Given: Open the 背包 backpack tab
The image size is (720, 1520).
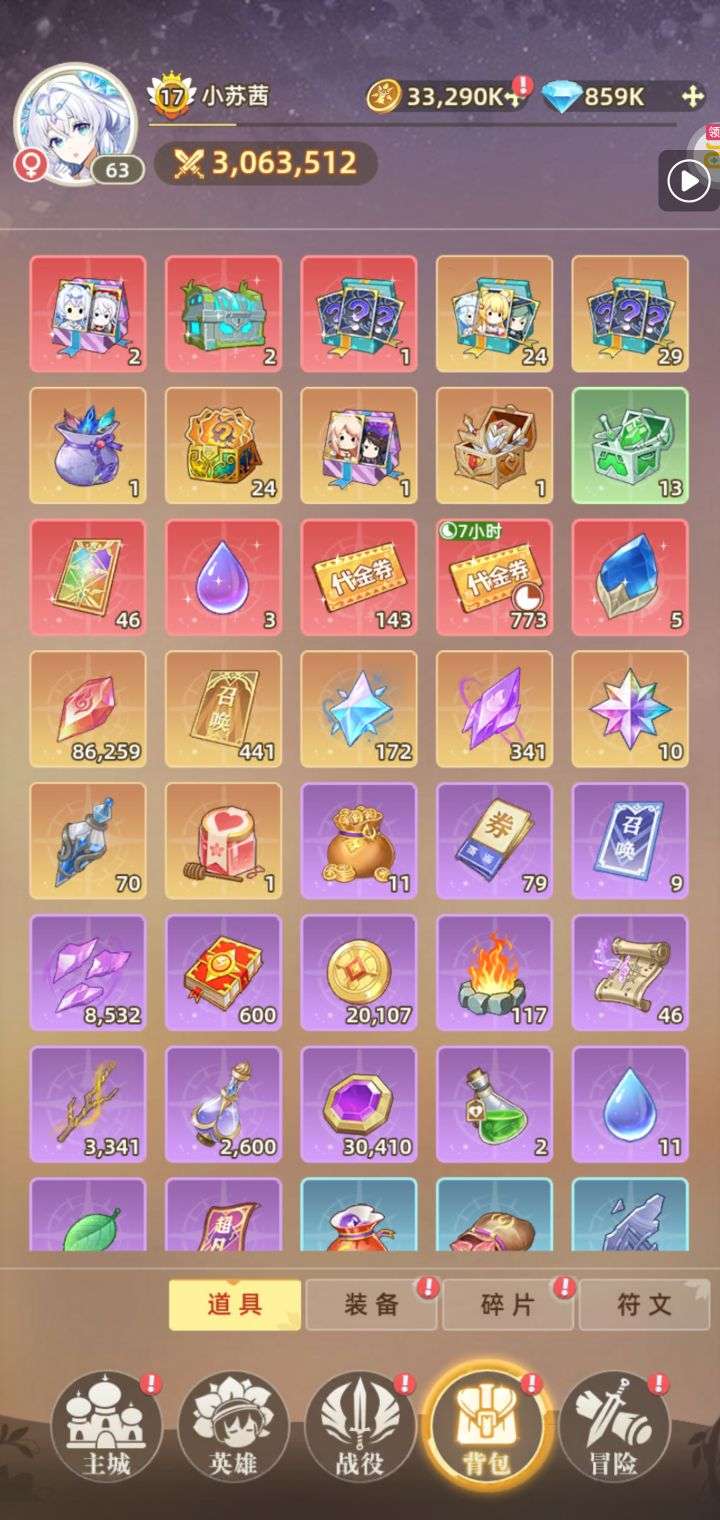Looking at the screenshot, I should pos(486,1427).
